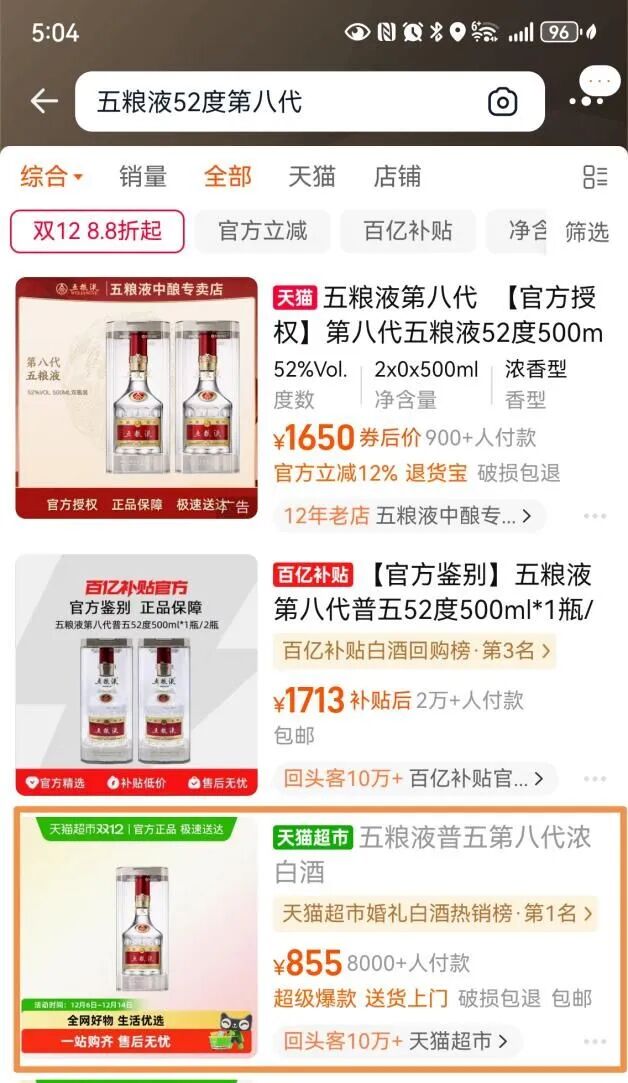Sort results by 销量
Image resolution: width=628 pixels, height=1083 pixels.
point(143,177)
